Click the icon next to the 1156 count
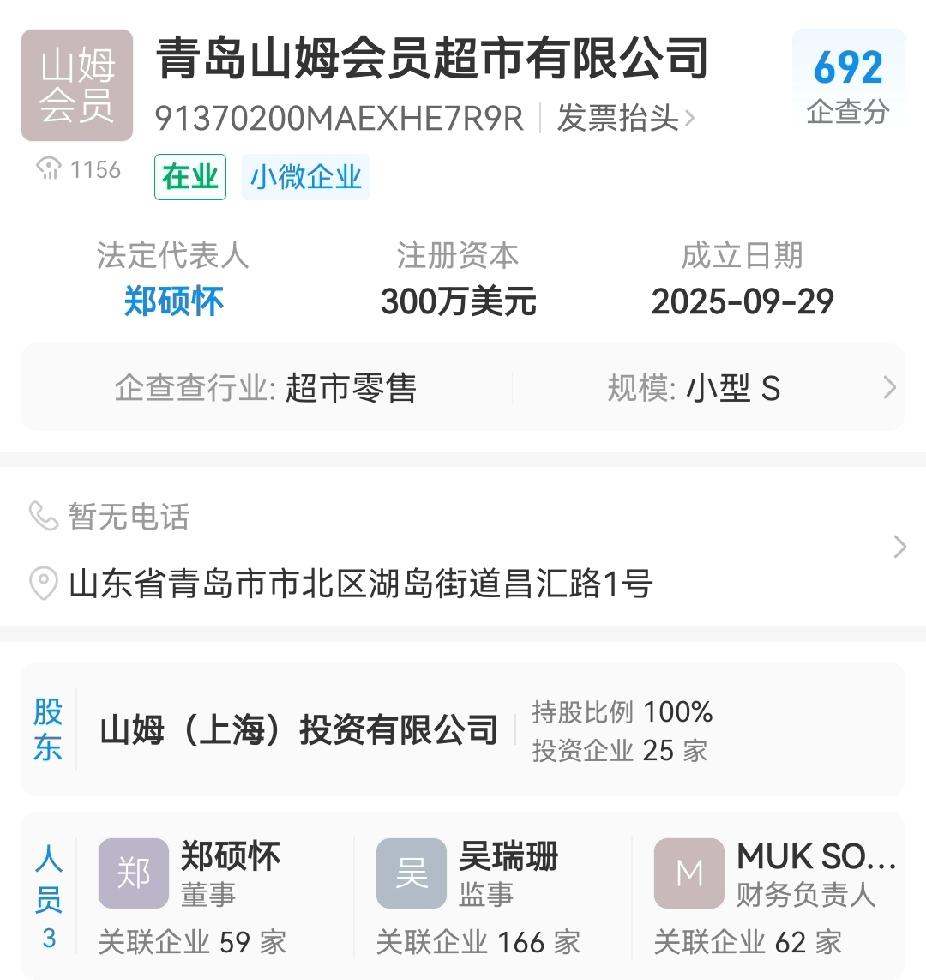The image size is (926, 980). pyautogui.click(x=47, y=170)
